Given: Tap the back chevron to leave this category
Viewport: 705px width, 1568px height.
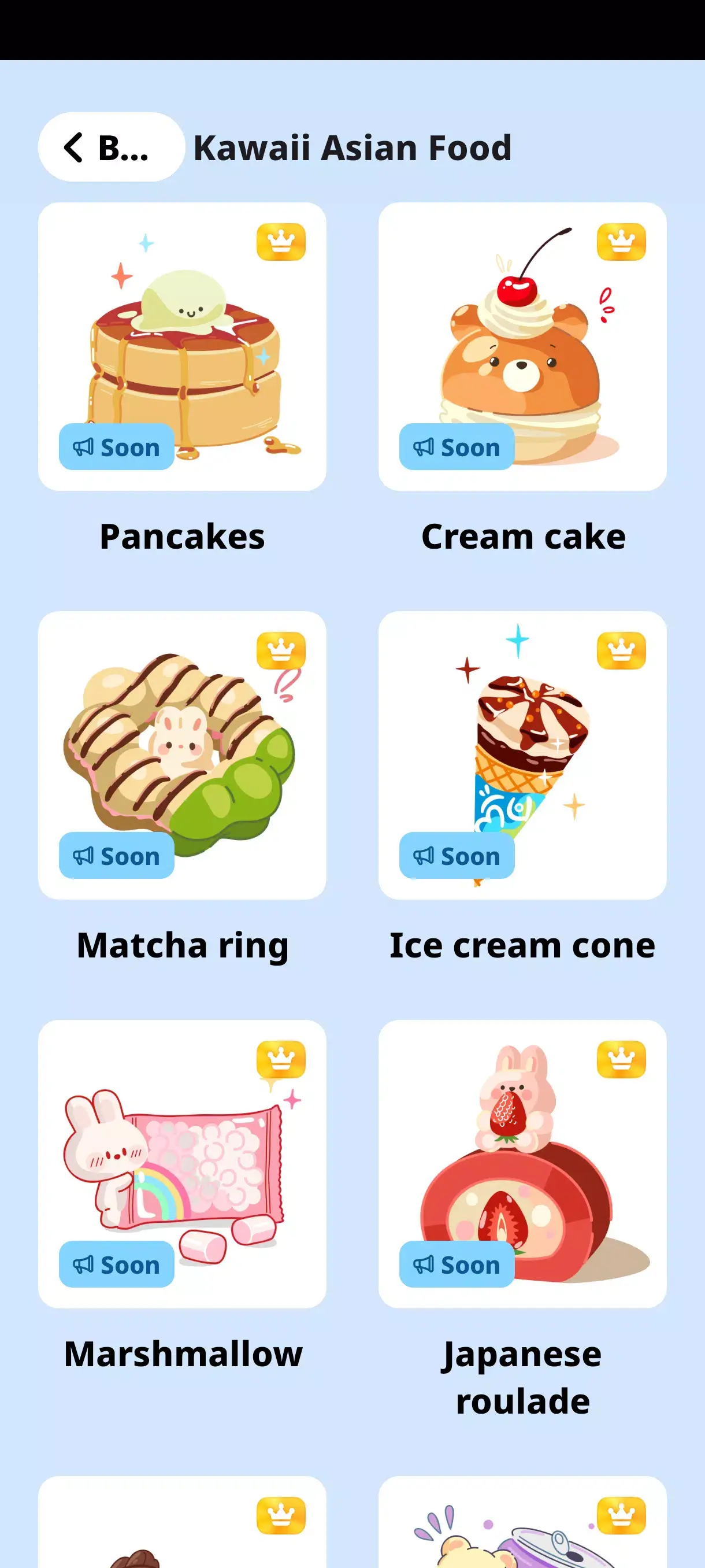Looking at the screenshot, I should (x=73, y=147).
